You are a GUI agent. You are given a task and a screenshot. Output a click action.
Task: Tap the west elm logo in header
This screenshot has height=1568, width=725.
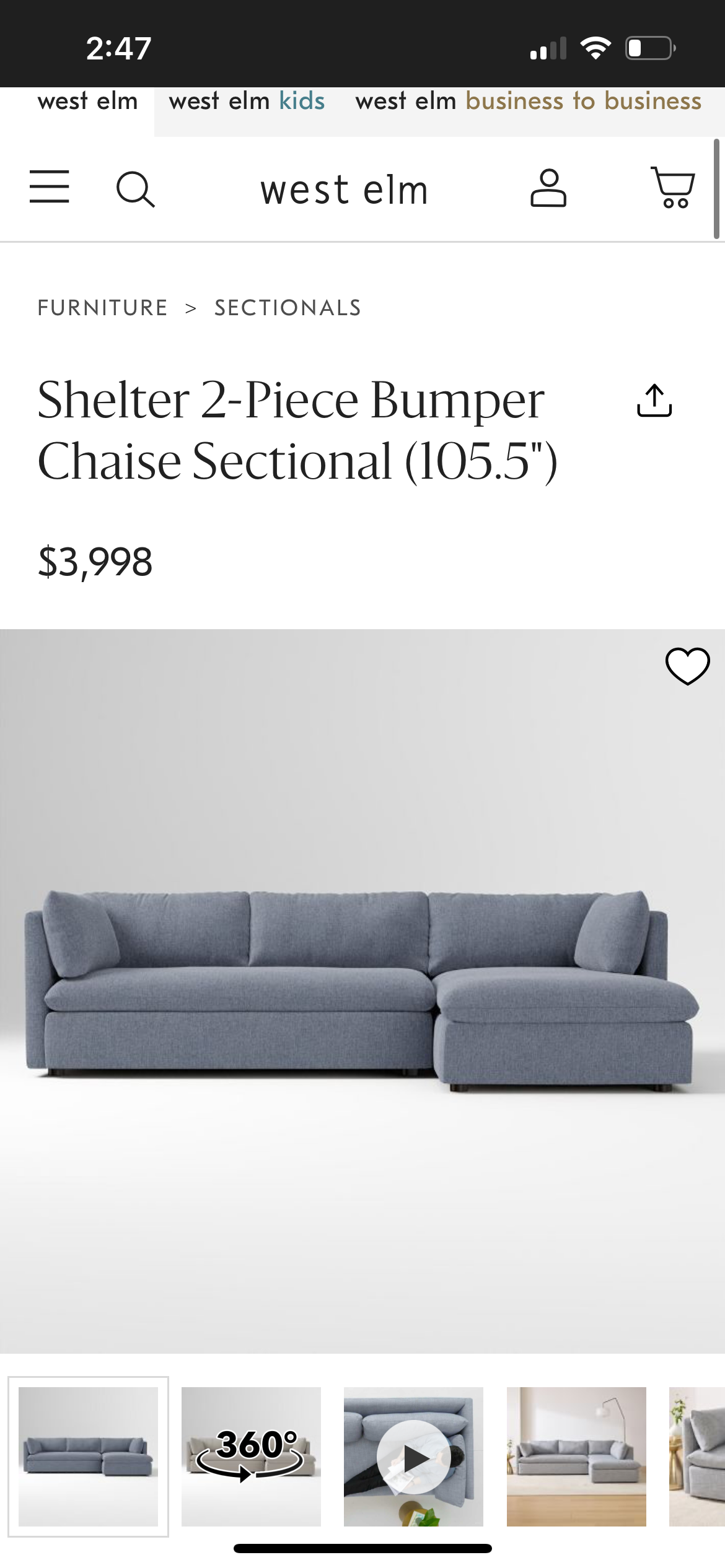coord(344,190)
